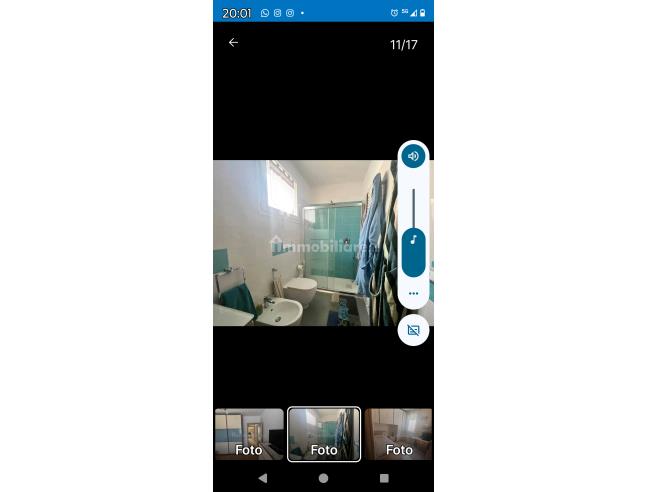Open the recent apps overview
This screenshot has width=648, height=492.
click(384, 478)
